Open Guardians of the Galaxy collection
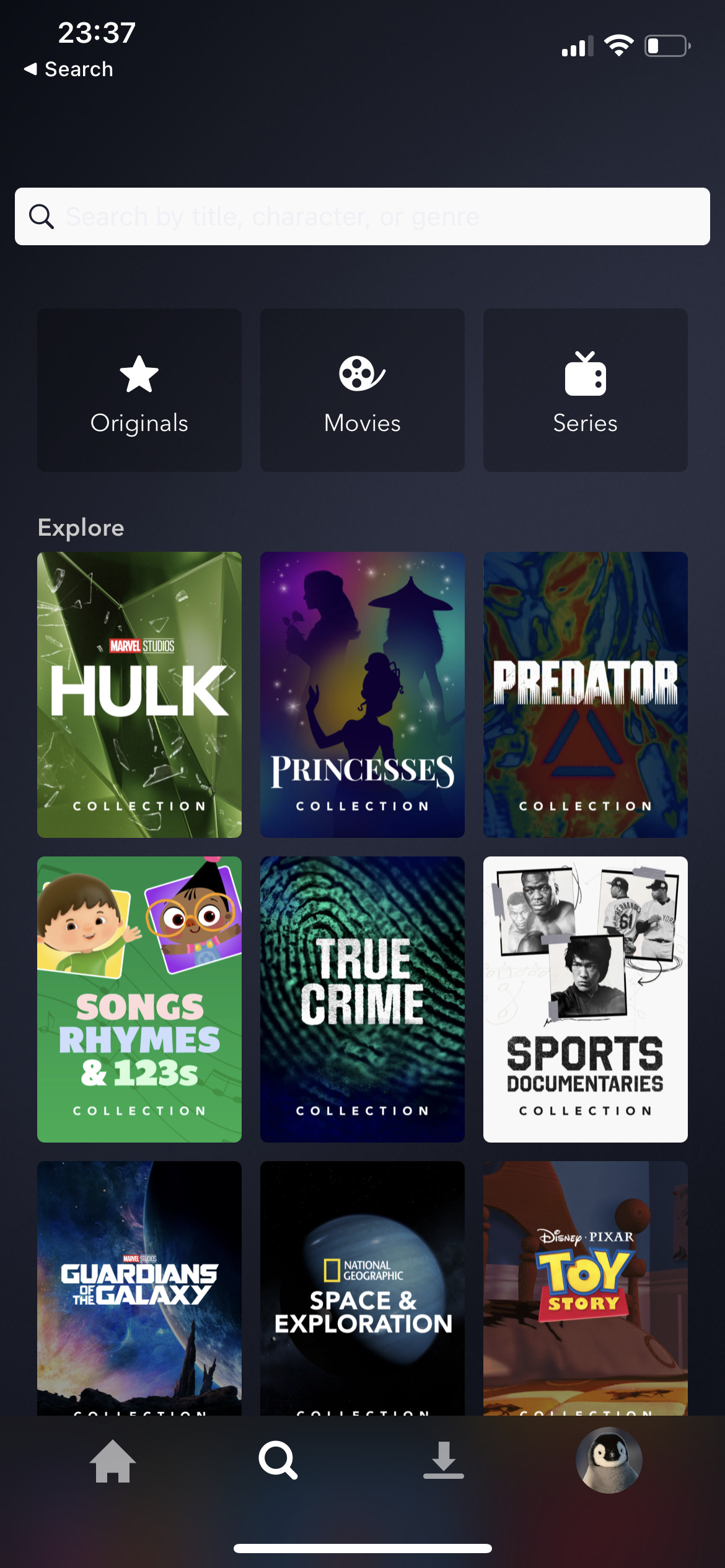Viewport: 725px width, 1568px height. coord(139,1287)
